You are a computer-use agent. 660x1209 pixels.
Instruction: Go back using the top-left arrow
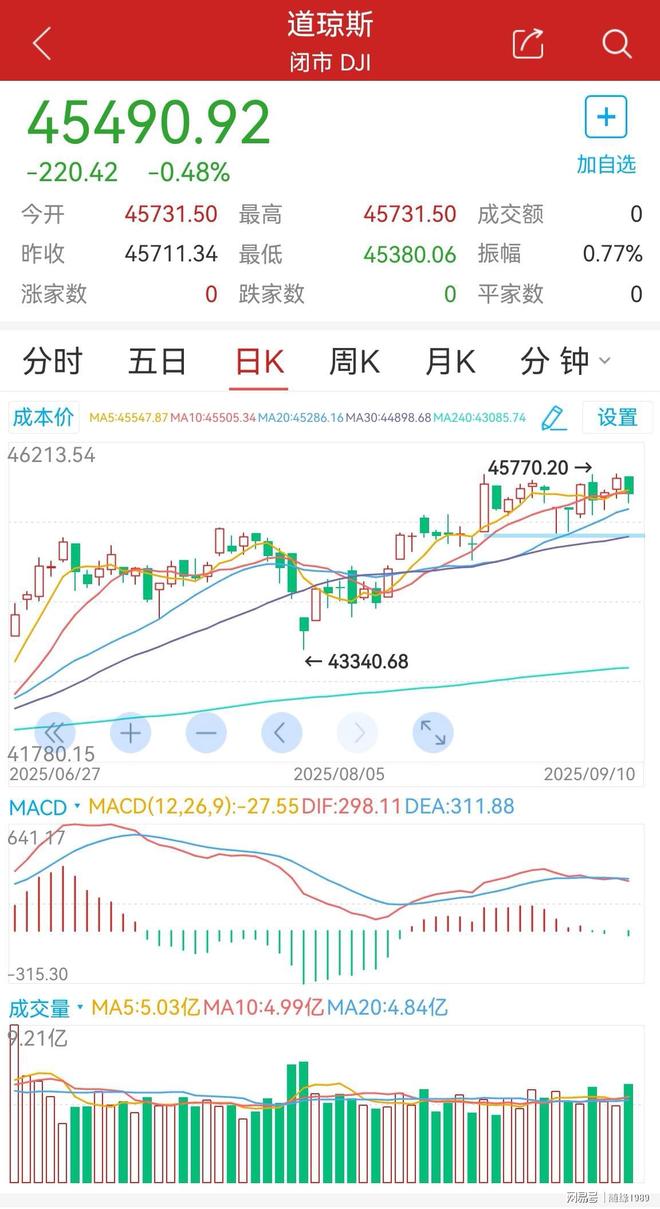[x=41, y=44]
